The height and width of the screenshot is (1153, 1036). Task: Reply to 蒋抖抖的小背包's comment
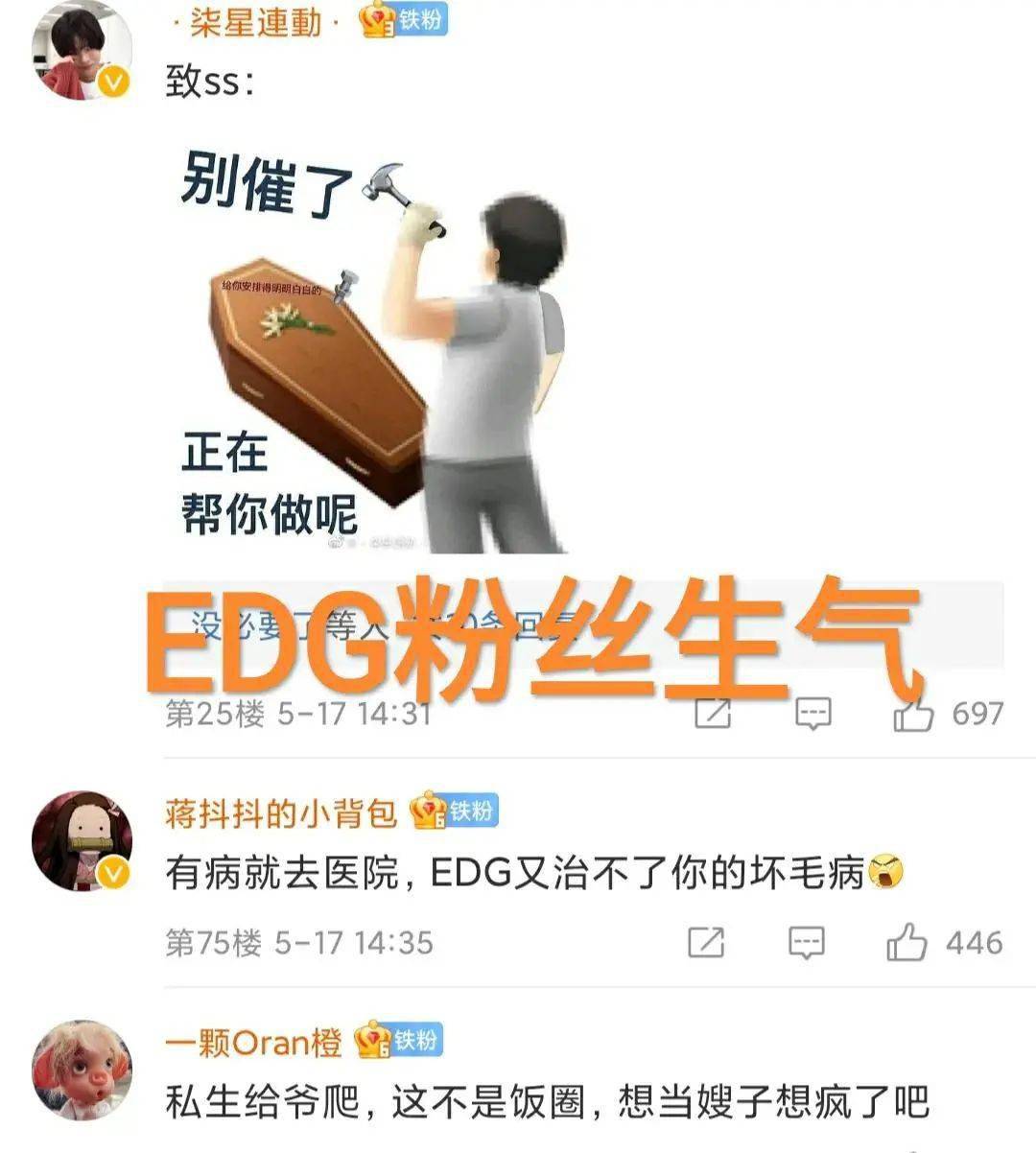[807, 943]
